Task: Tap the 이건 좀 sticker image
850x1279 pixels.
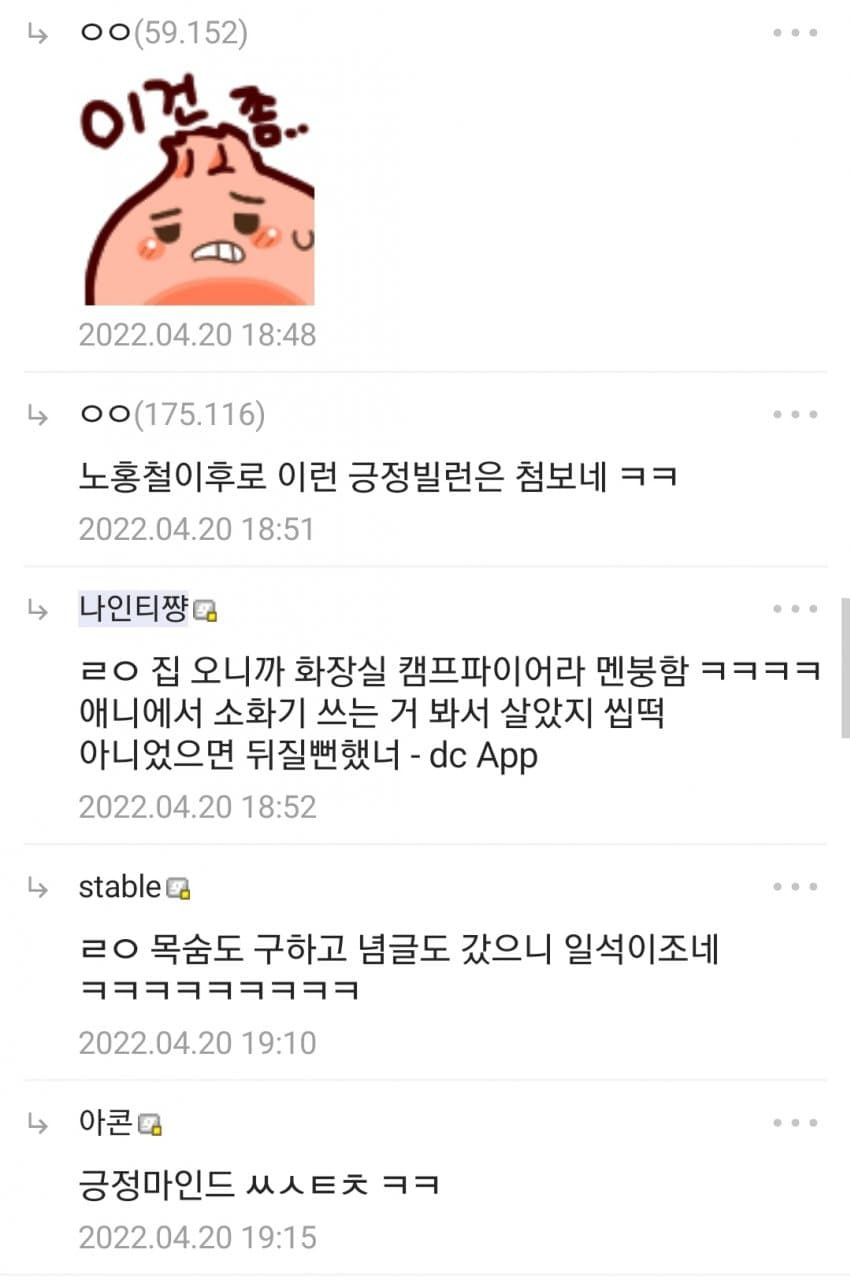Action: pos(199,193)
